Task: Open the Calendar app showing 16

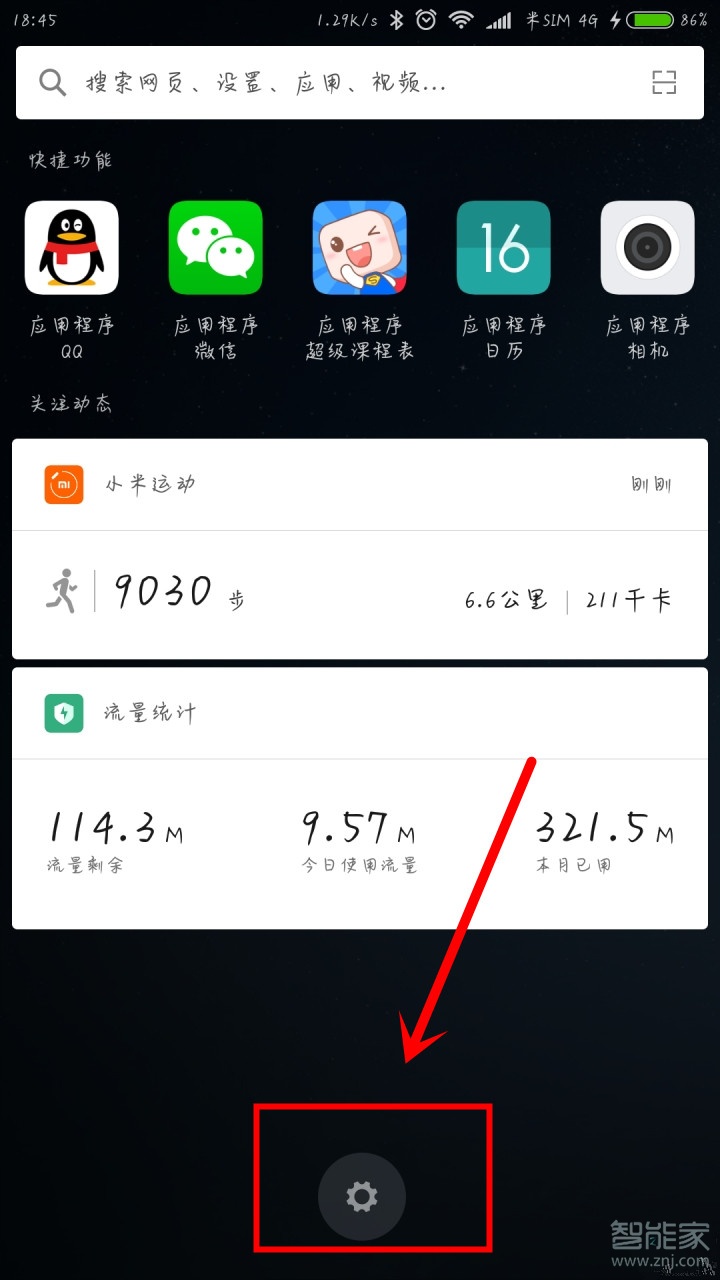Action: click(x=503, y=247)
